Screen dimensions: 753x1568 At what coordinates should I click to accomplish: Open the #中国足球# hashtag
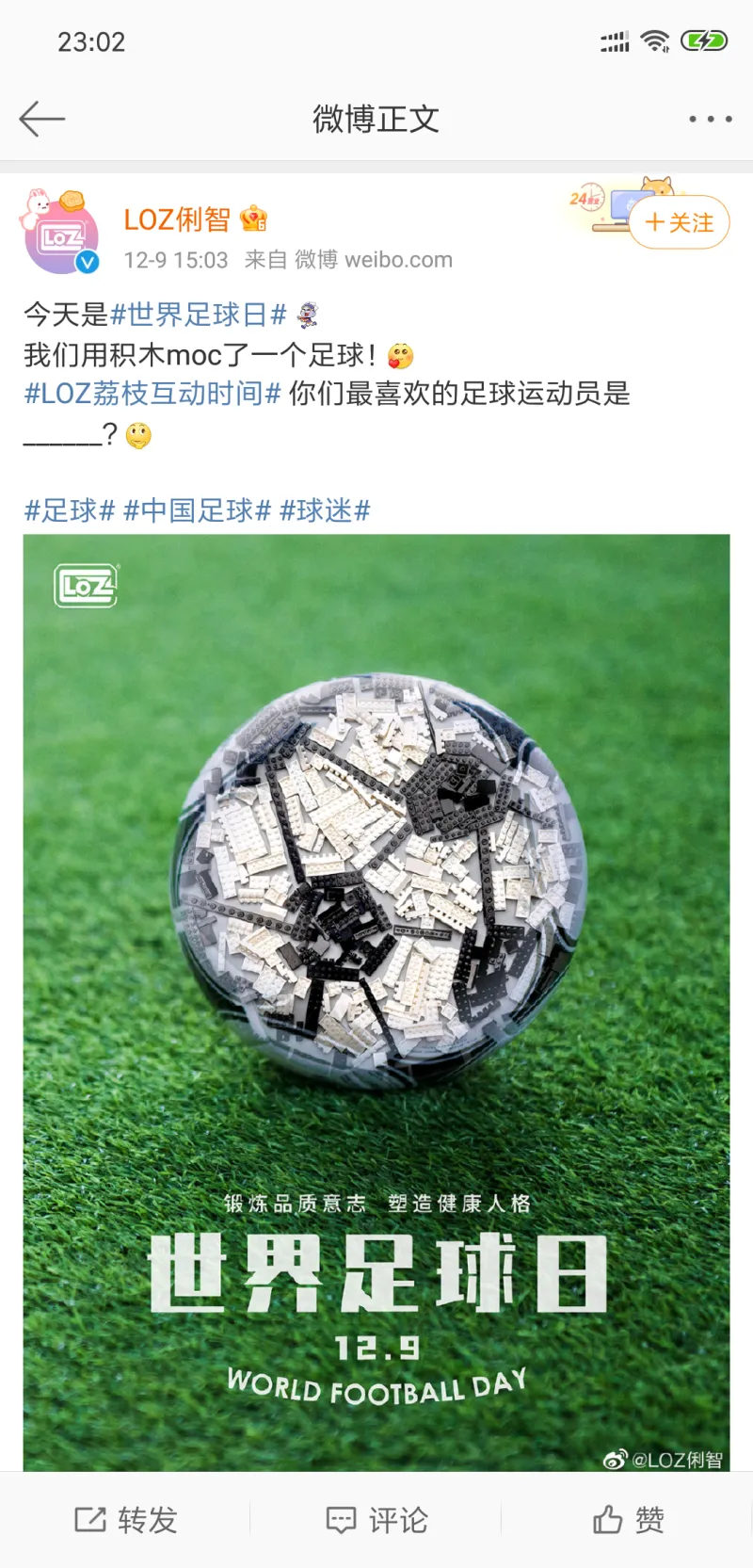point(197,510)
